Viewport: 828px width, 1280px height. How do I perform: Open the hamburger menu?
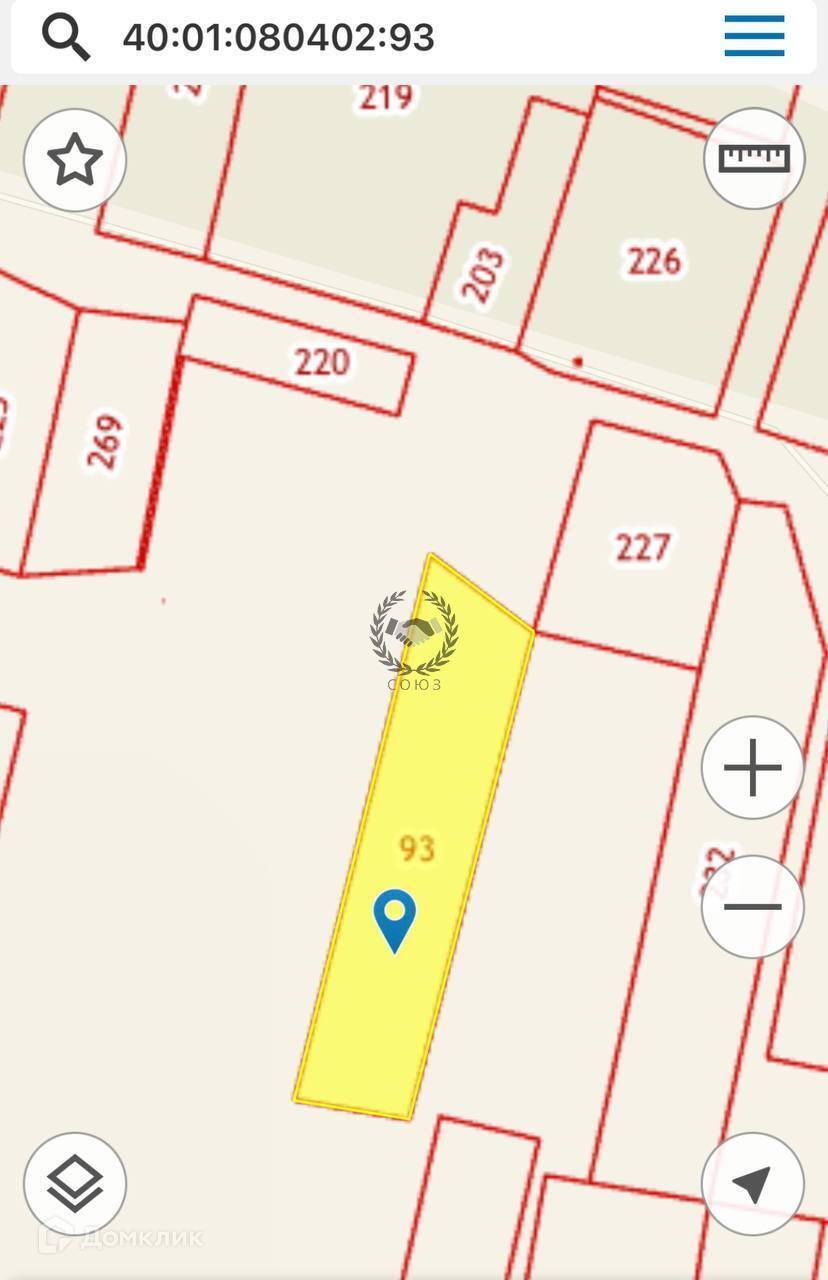[x=754, y=37]
